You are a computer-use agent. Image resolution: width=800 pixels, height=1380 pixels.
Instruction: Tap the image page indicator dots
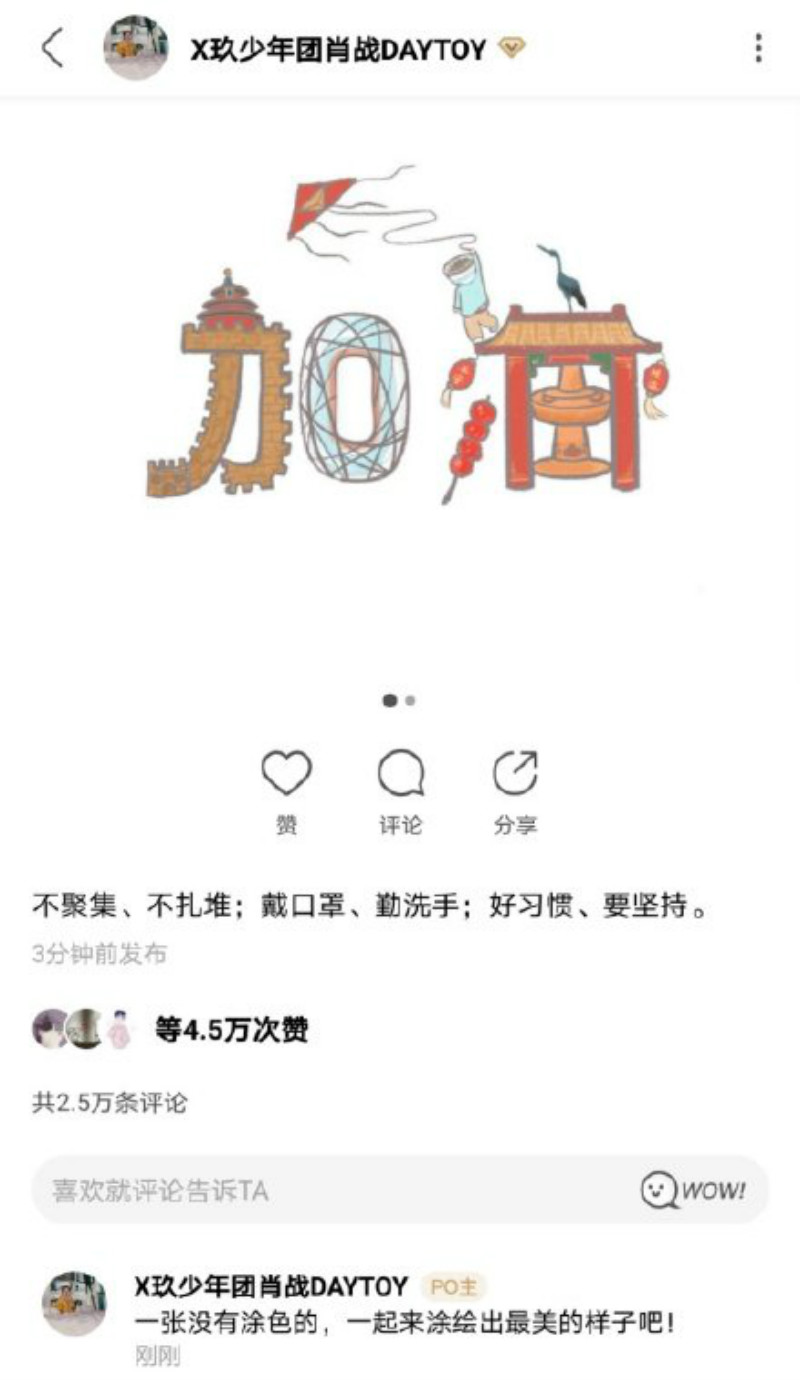coord(399,701)
